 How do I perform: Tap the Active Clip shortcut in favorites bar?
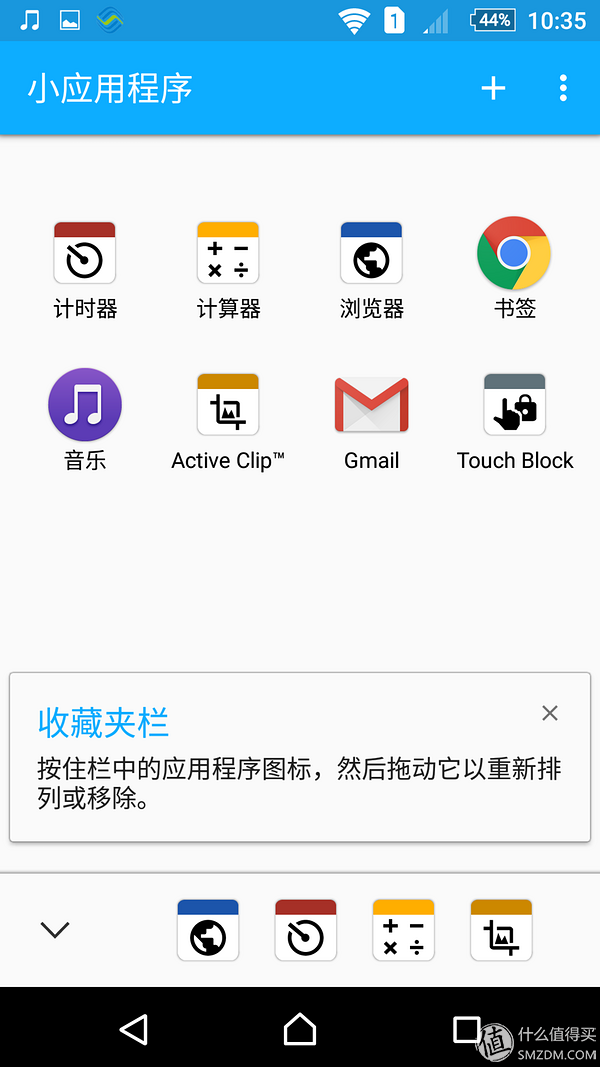(501, 930)
